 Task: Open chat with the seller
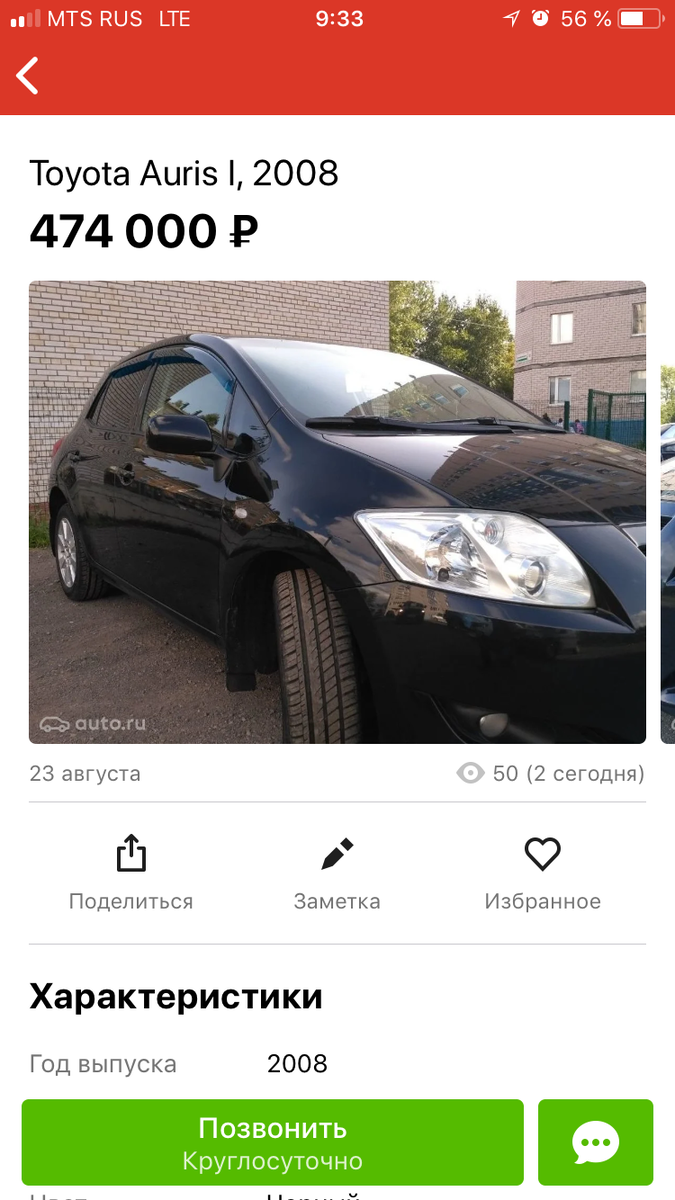[596, 1143]
